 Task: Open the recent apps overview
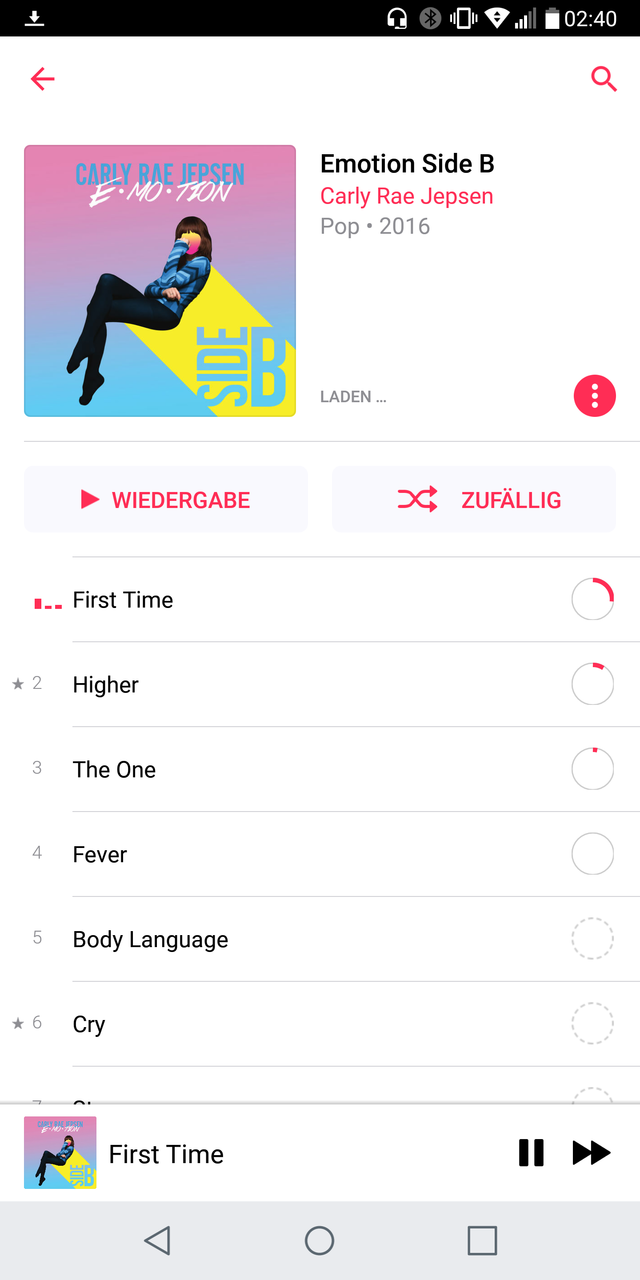pyautogui.click(x=482, y=1240)
